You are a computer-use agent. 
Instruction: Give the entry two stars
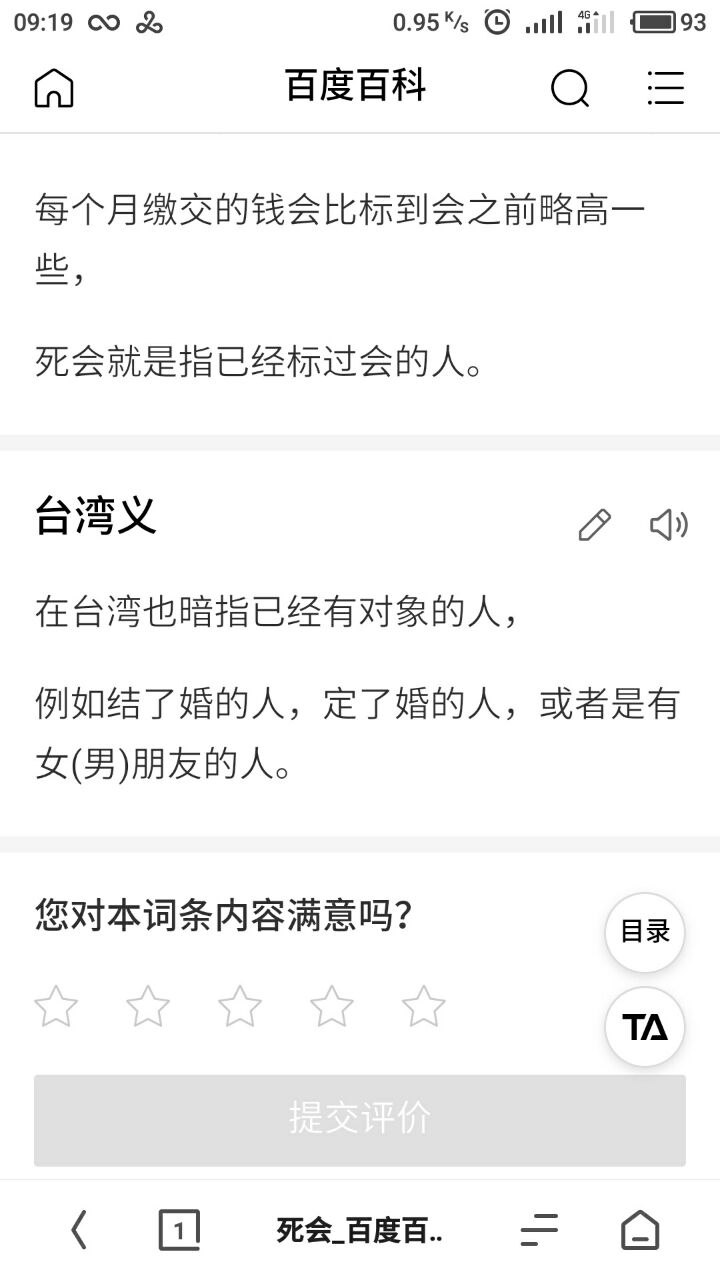148,1006
